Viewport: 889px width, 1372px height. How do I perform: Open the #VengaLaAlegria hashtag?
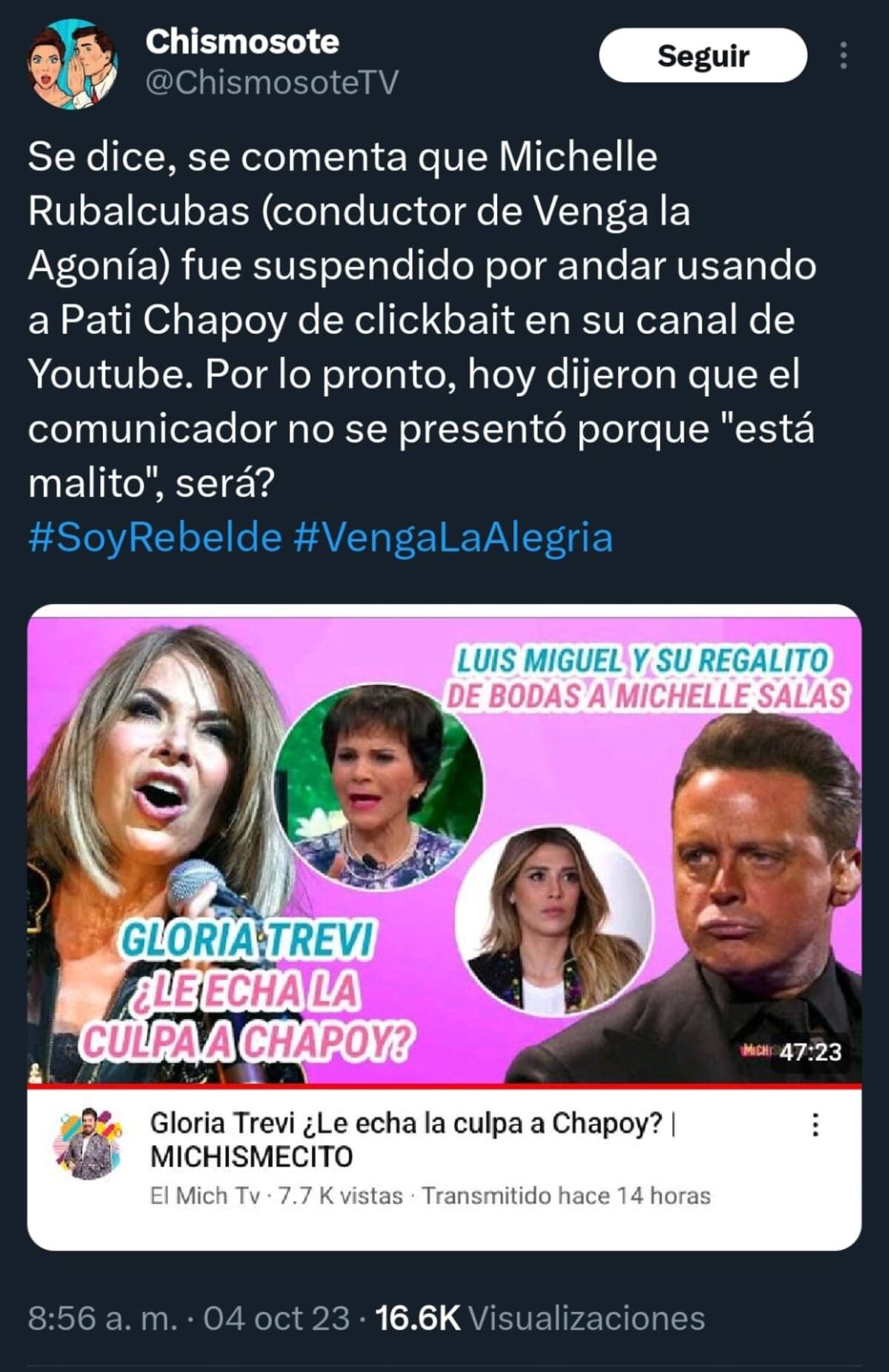click(x=453, y=537)
